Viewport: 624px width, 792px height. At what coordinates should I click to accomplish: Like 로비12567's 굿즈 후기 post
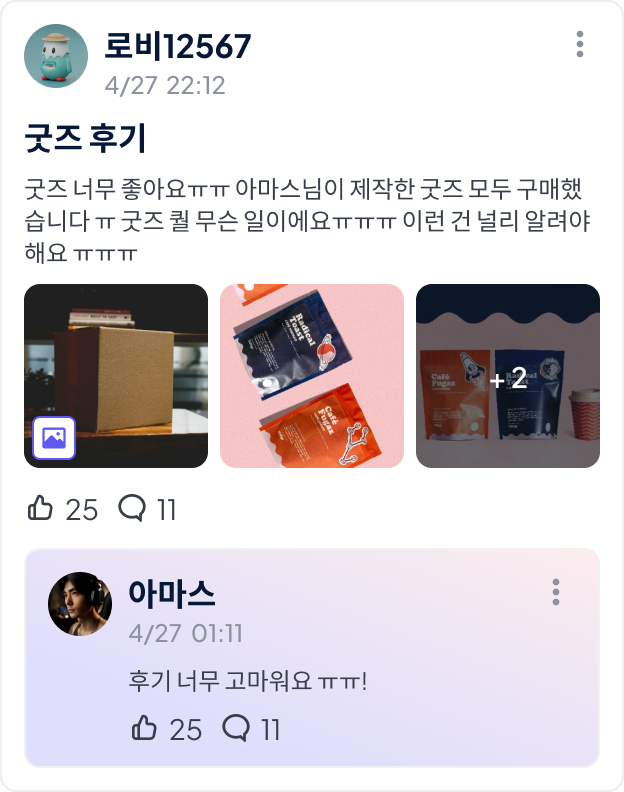(41, 509)
